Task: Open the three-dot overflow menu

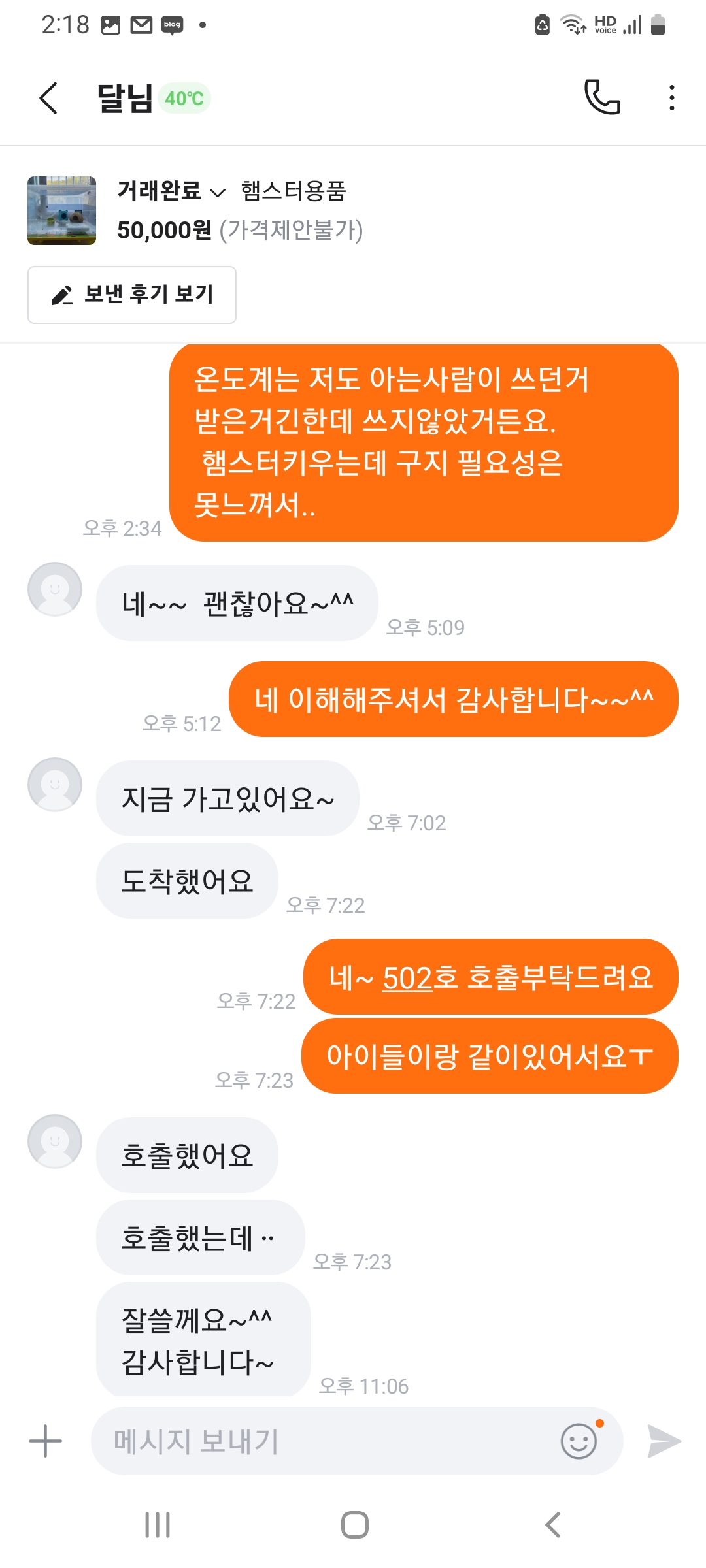Action: pos(671,98)
